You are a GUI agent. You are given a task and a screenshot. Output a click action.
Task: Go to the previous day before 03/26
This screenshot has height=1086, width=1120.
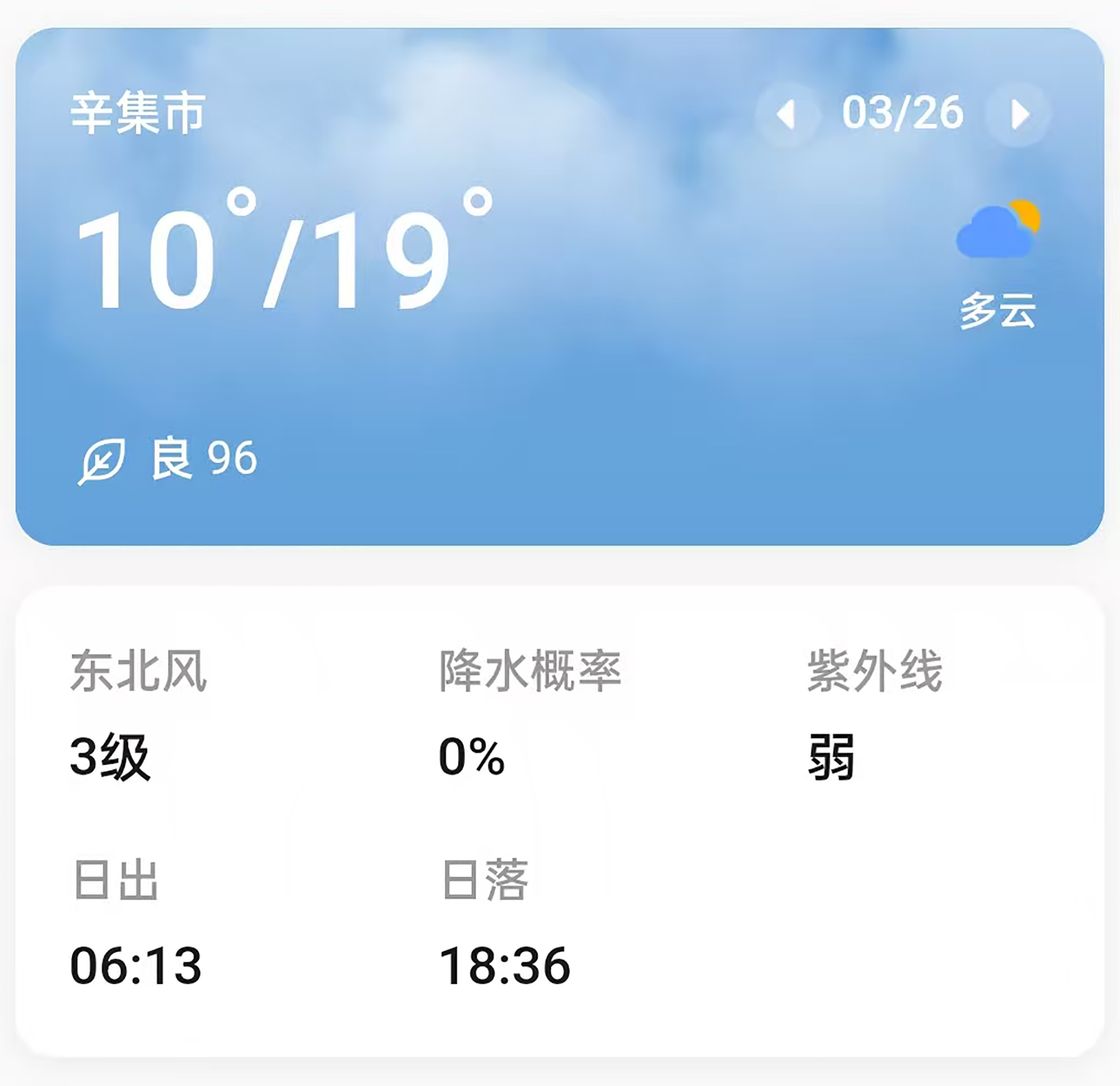point(787,114)
